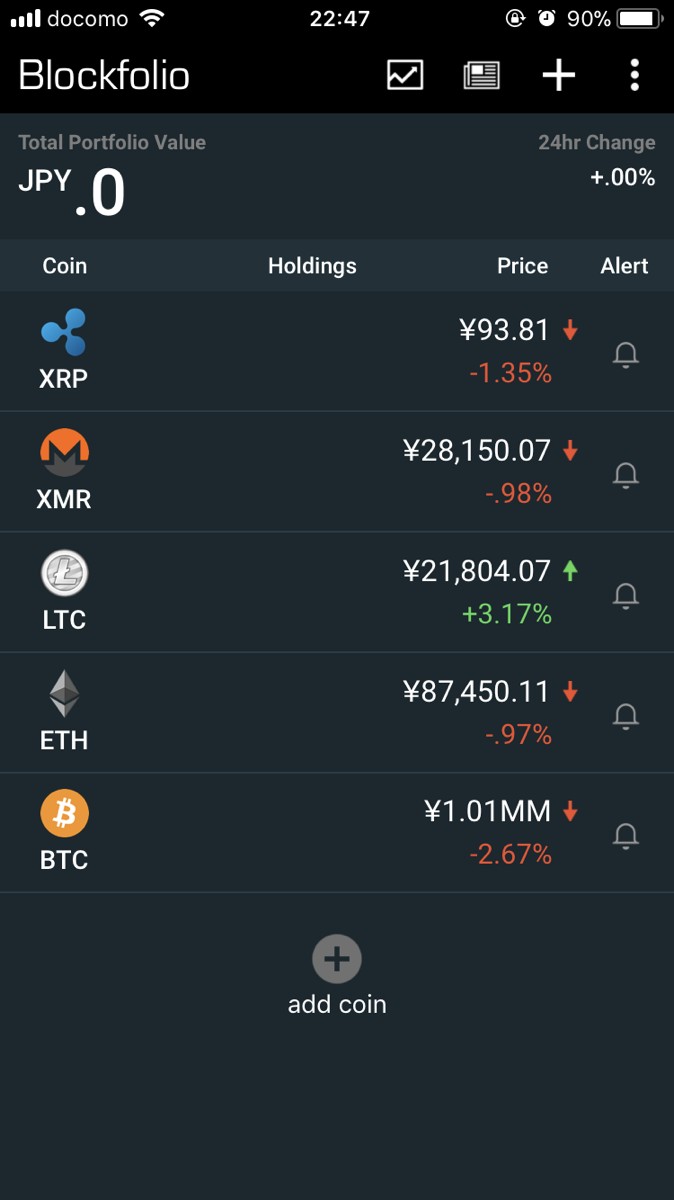Image resolution: width=674 pixels, height=1200 pixels.
Task: Create a BTC price alert
Action: [x=626, y=834]
